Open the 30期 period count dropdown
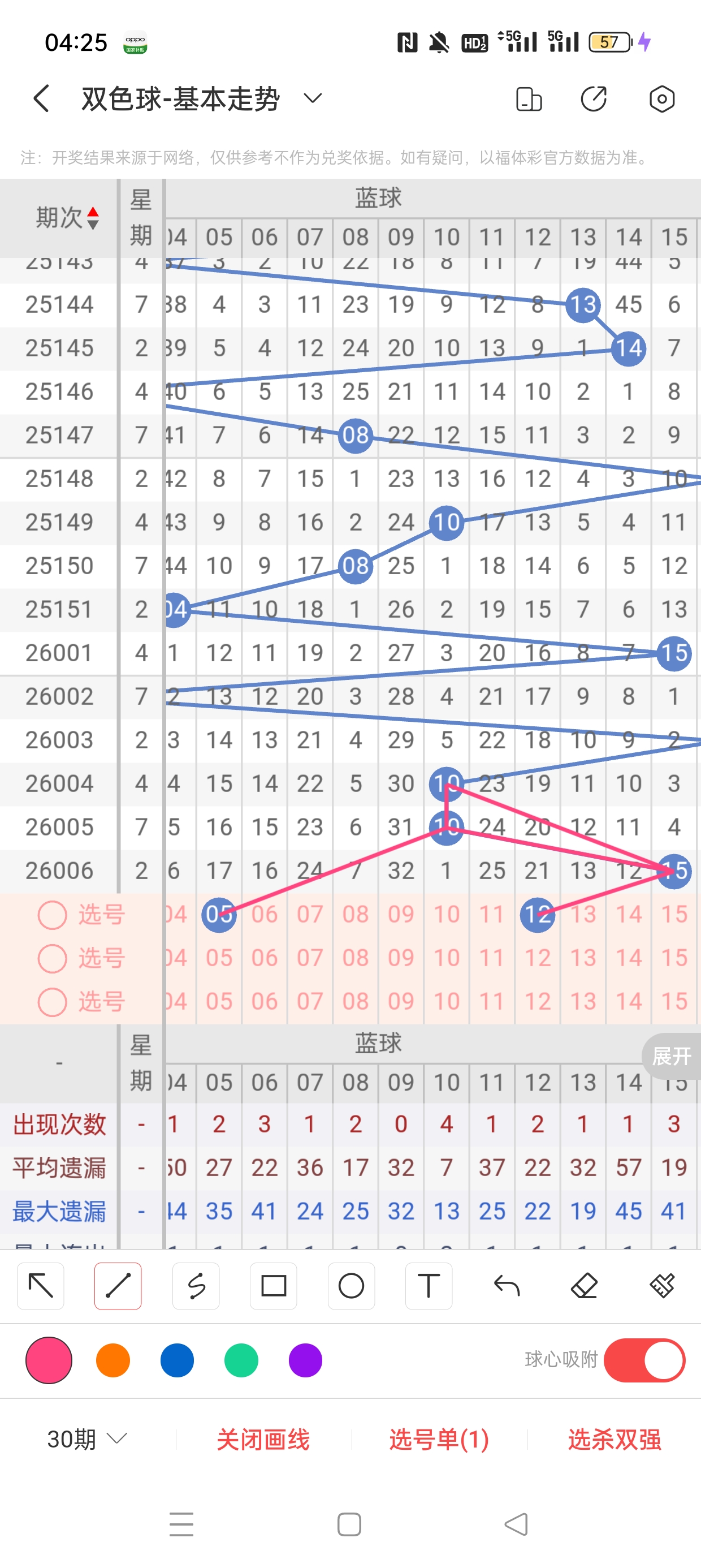 (x=87, y=1439)
